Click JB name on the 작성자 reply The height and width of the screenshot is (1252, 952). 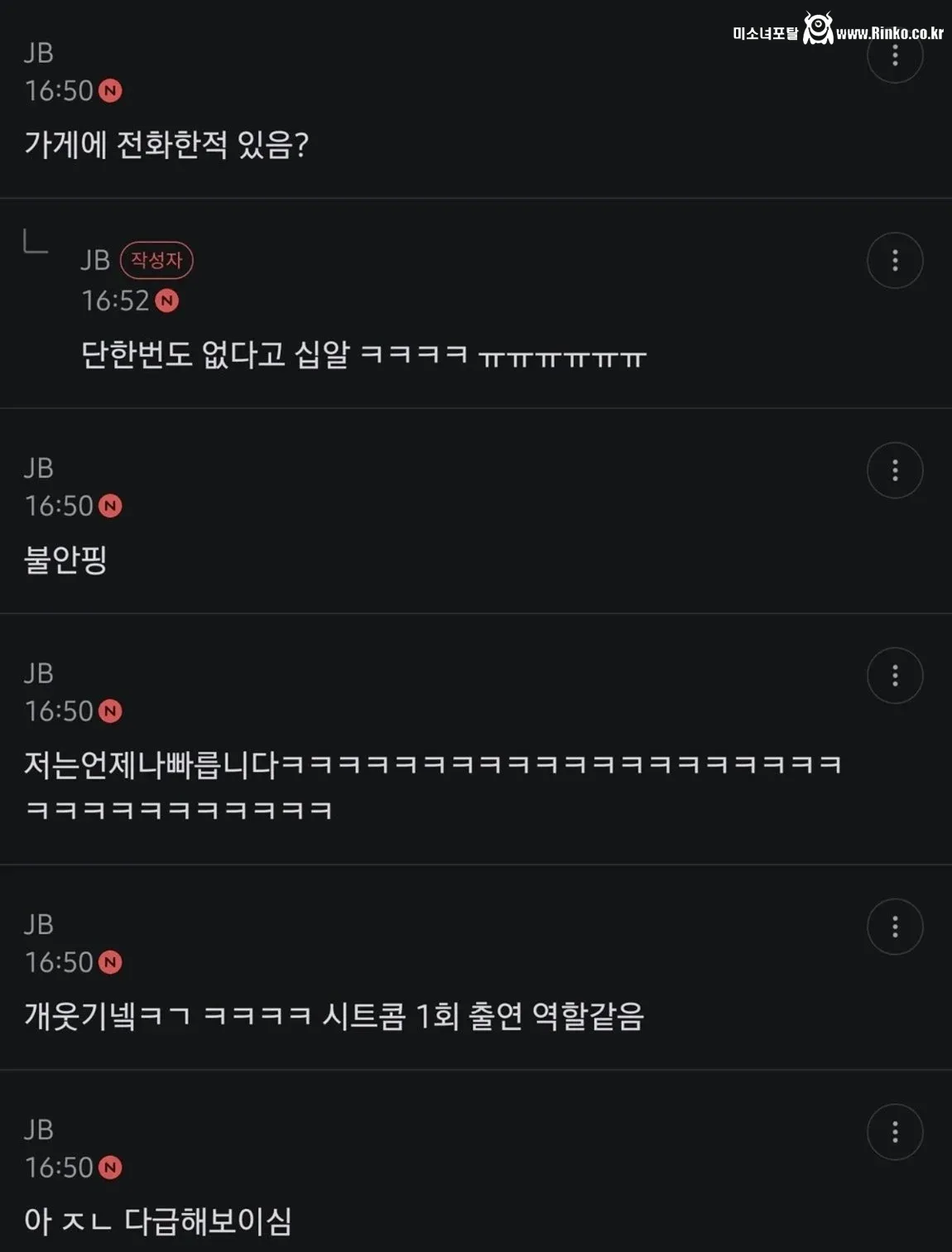coord(94,260)
